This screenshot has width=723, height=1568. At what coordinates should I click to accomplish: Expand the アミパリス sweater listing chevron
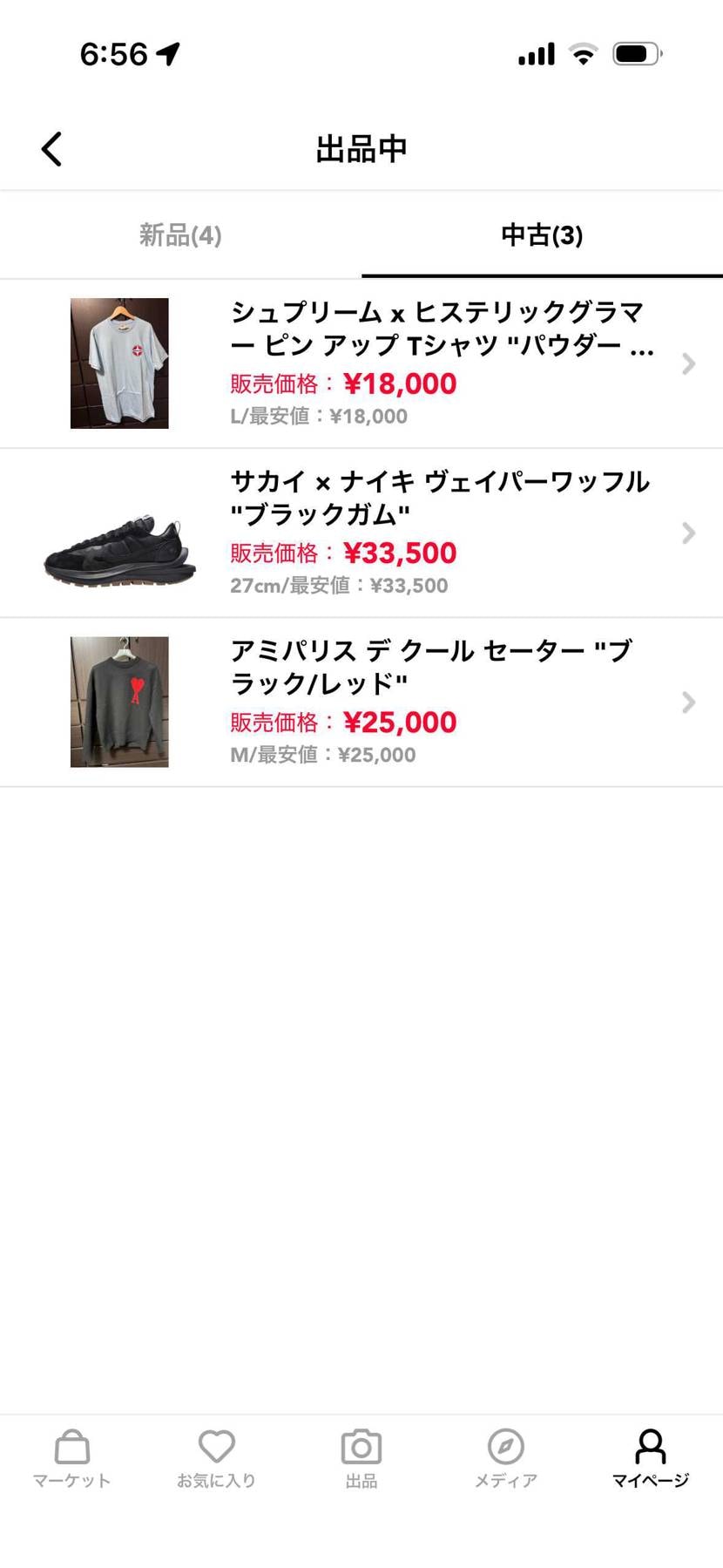[689, 702]
